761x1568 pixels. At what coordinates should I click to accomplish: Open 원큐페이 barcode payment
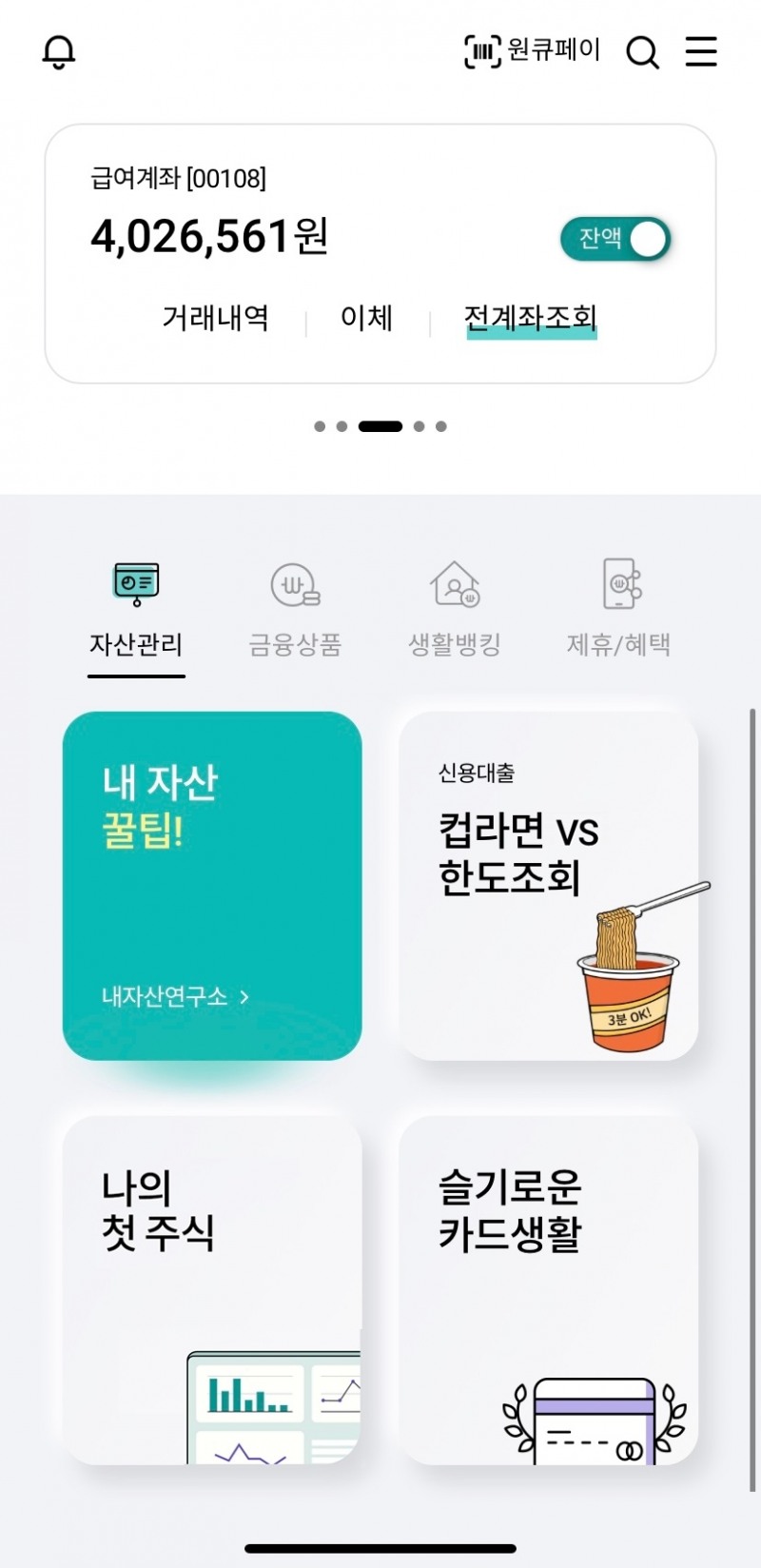pos(533,50)
